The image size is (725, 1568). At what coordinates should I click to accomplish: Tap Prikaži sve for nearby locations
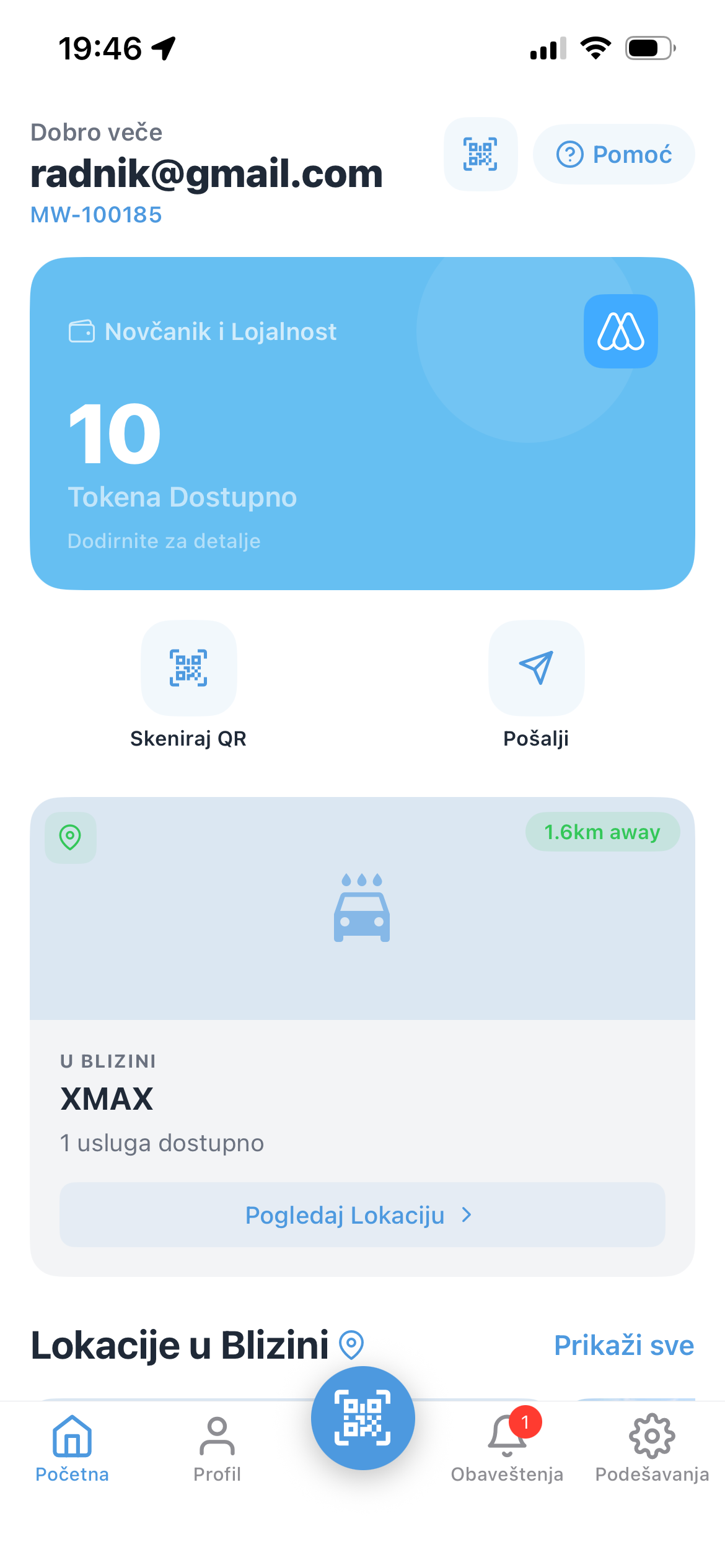click(623, 1345)
